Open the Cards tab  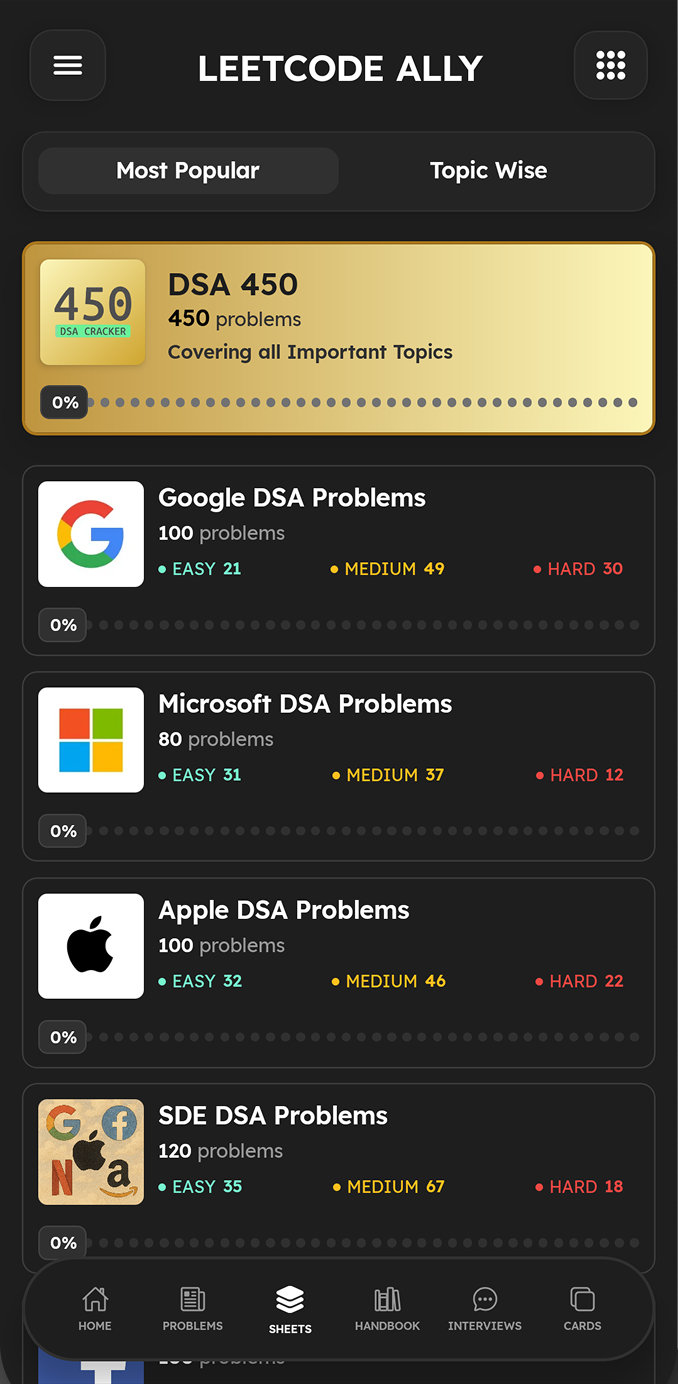click(x=582, y=1309)
